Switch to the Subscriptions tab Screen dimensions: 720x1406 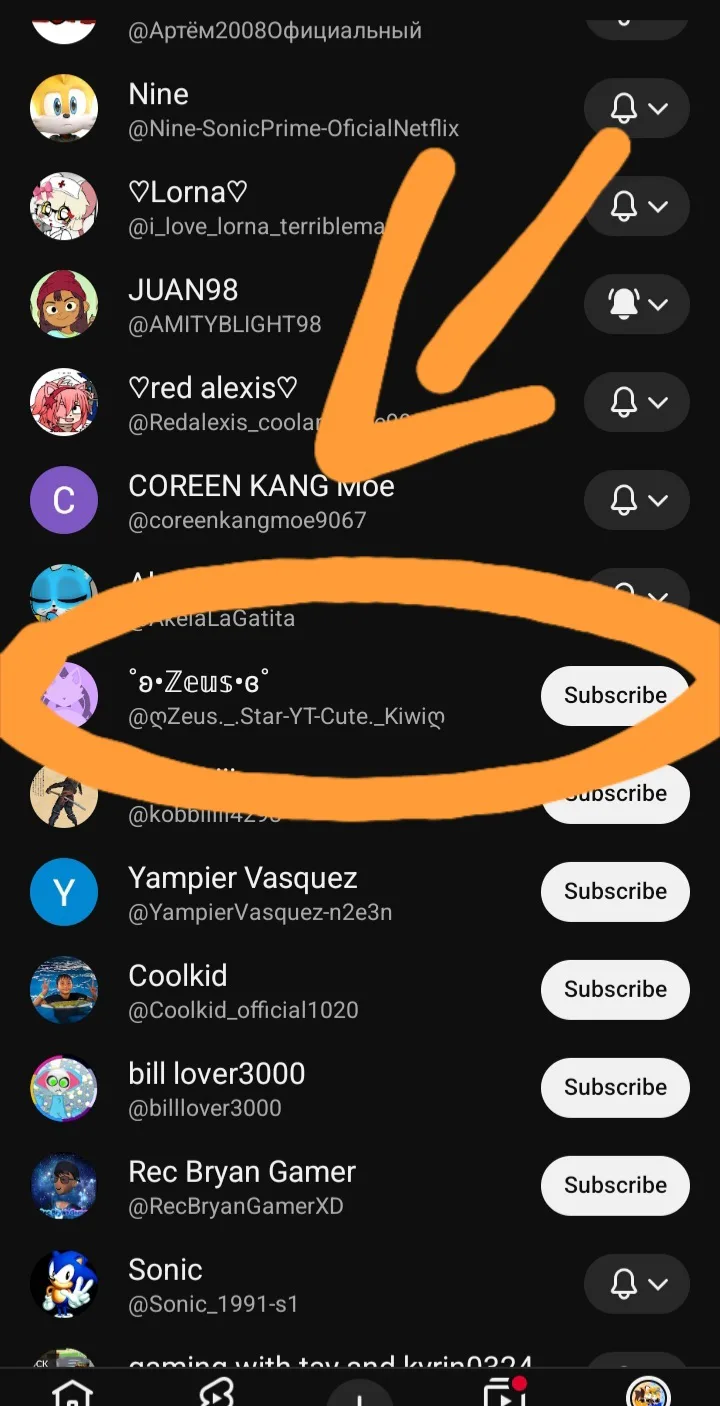(x=503, y=1392)
